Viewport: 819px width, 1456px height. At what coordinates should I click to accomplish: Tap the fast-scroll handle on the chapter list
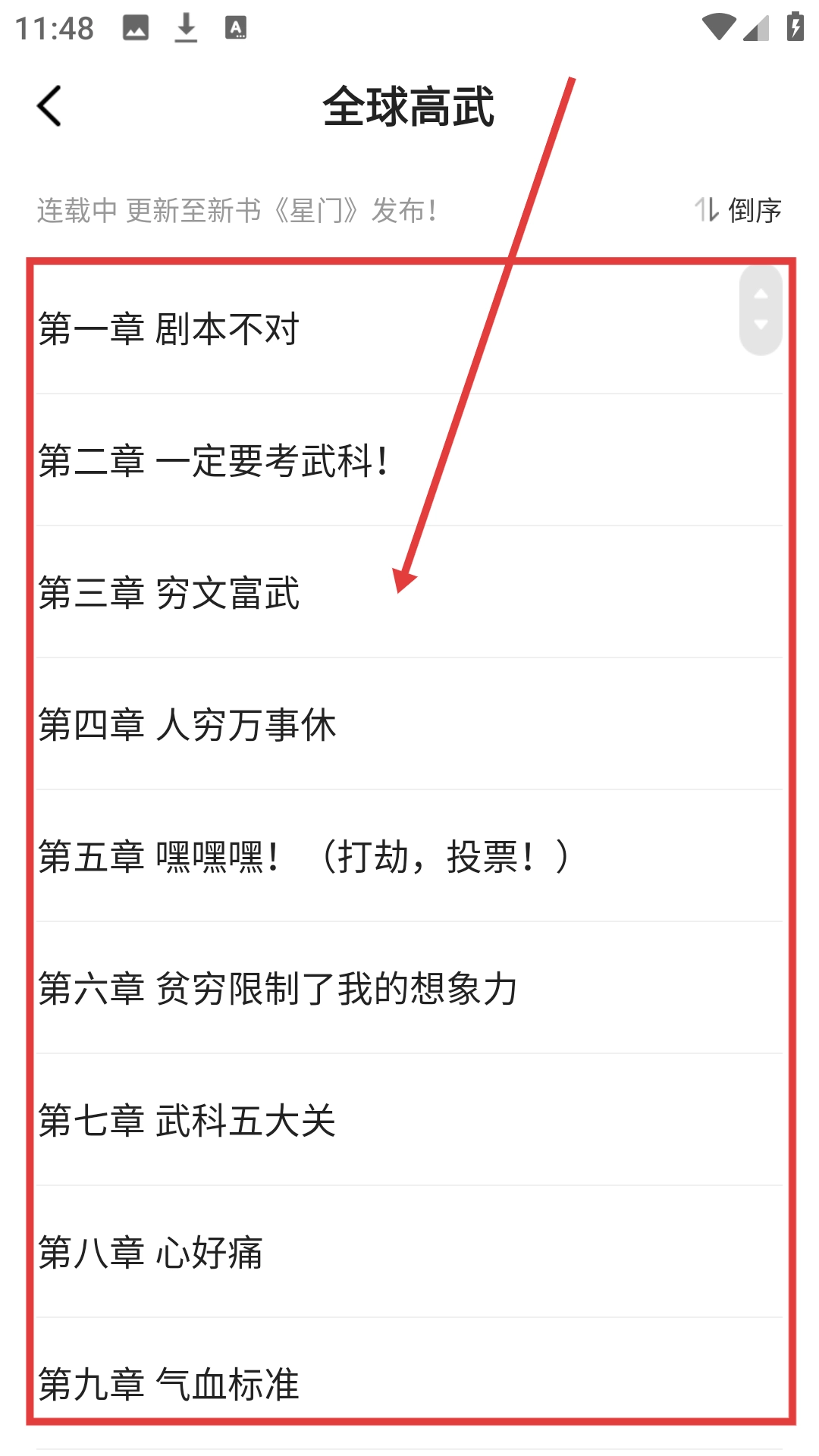[x=761, y=309]
